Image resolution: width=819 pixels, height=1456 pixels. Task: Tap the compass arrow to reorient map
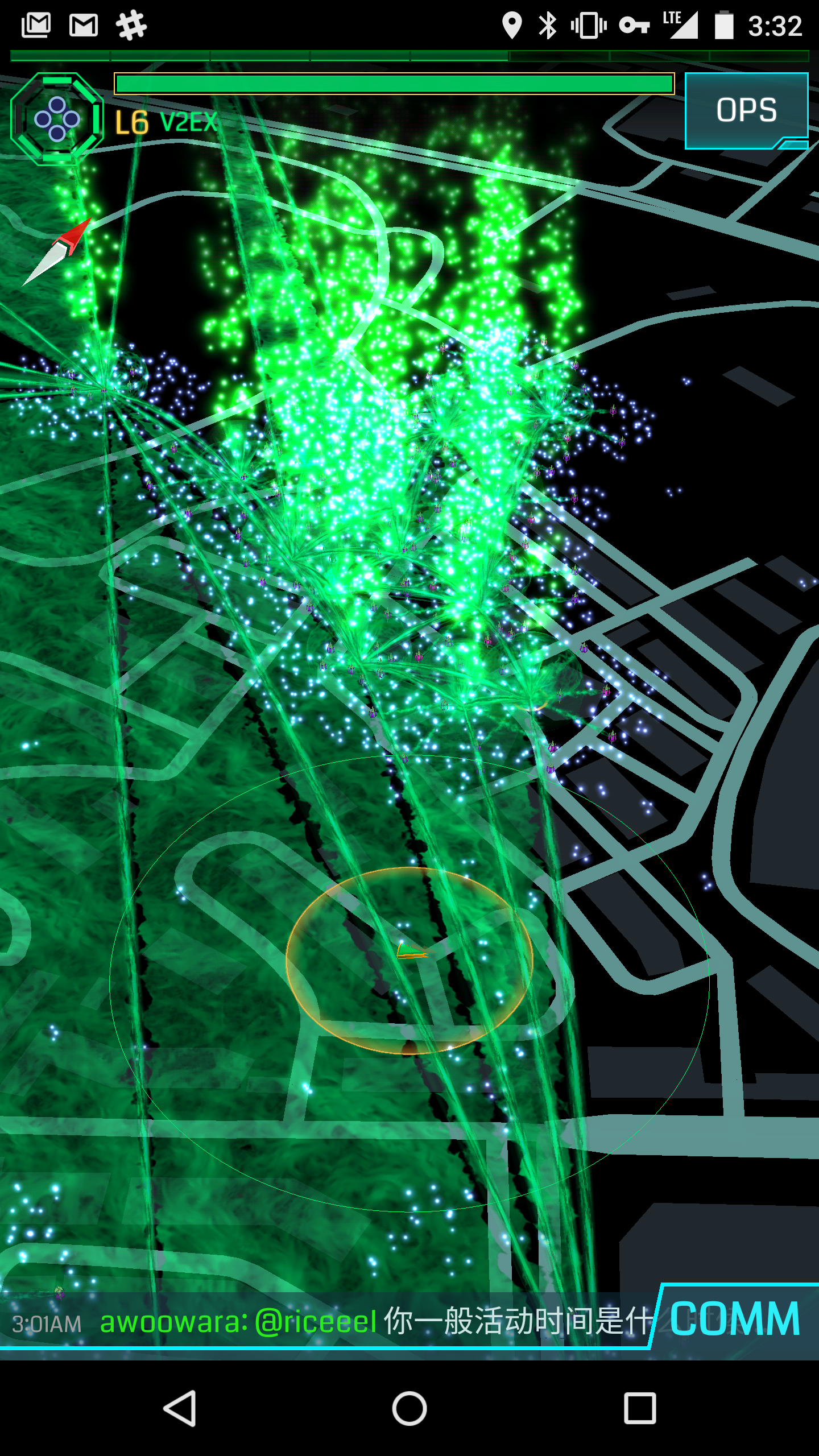click(57, 251)
